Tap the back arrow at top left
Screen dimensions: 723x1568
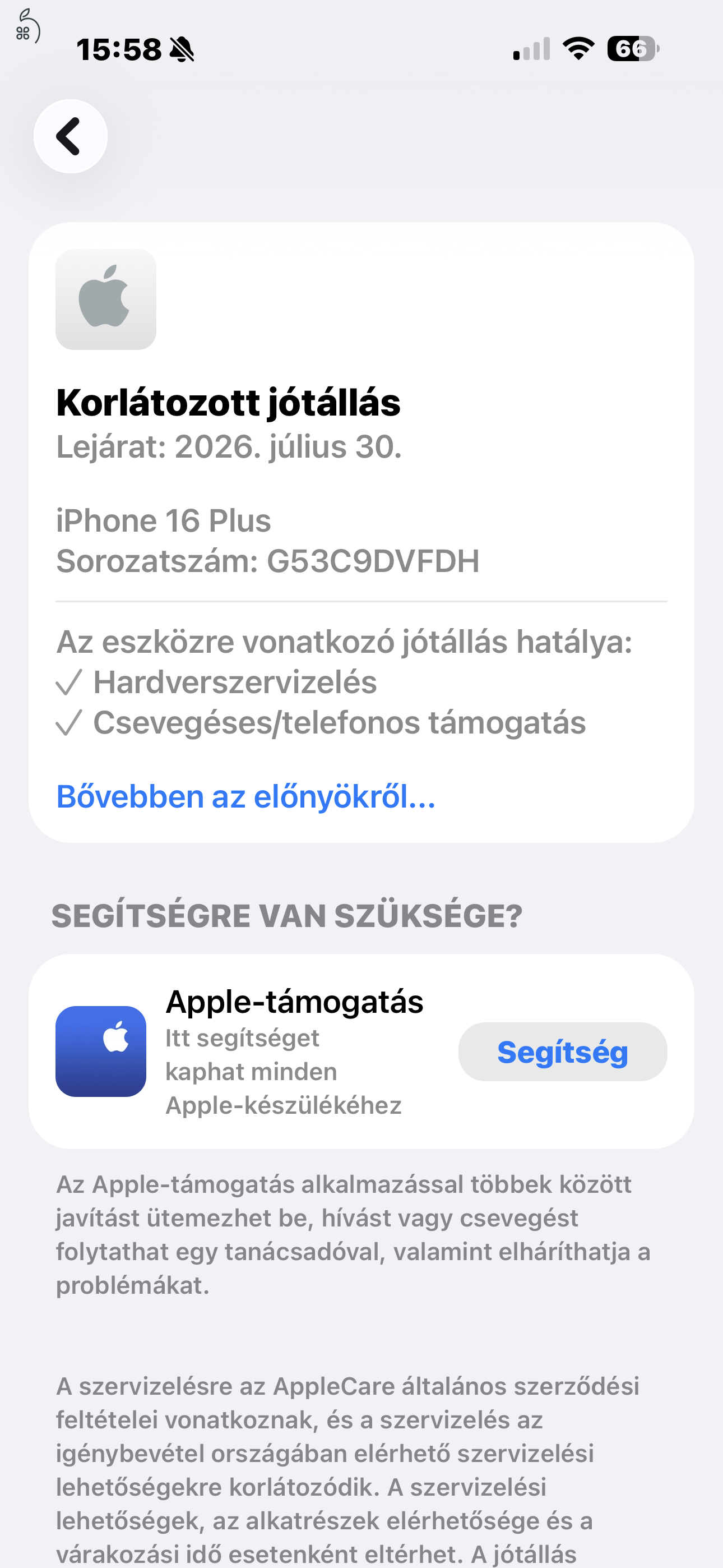pos(70,136)
